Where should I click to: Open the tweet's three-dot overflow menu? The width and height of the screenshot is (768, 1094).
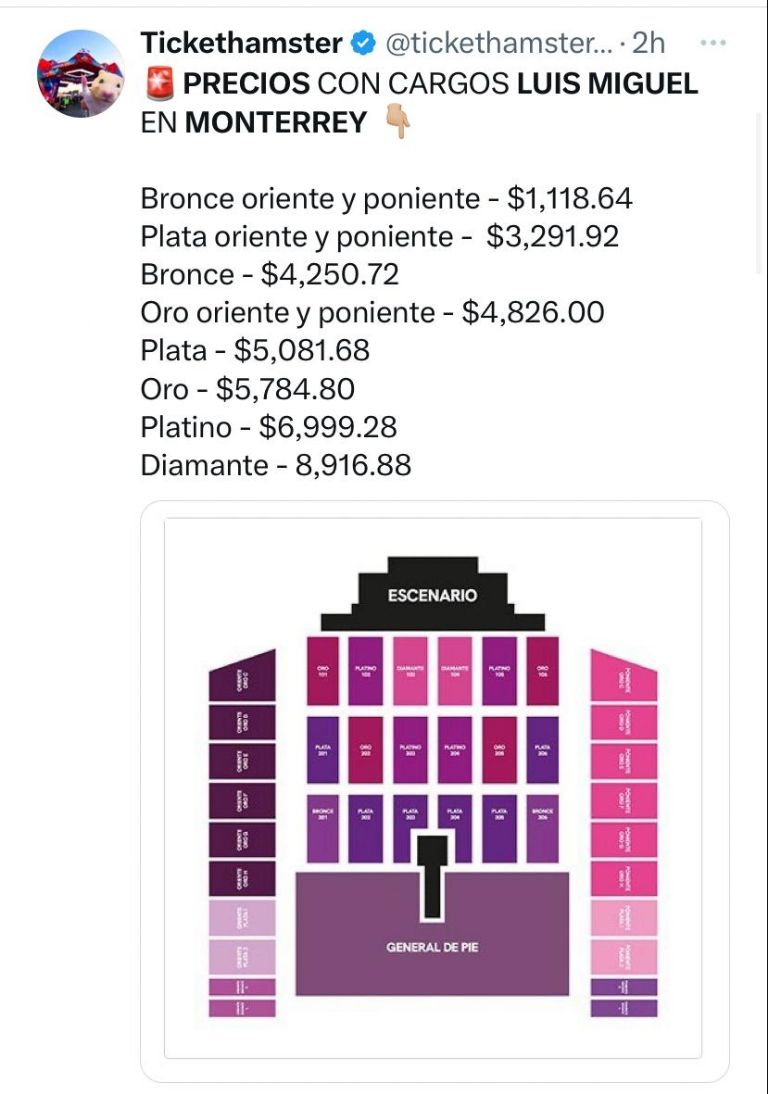(x=712, y=43)
